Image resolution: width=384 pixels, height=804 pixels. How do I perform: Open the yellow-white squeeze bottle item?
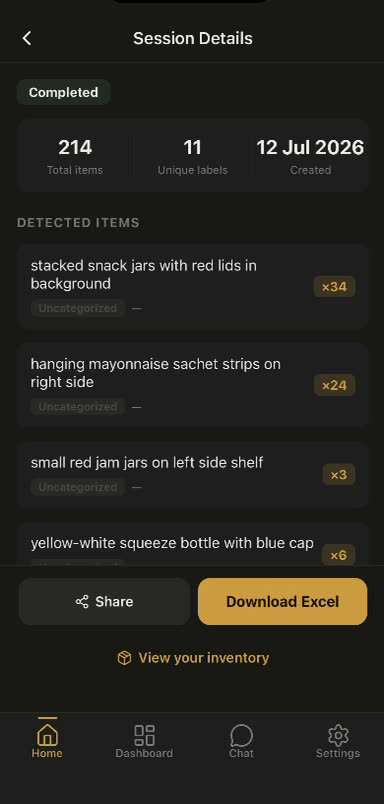[x=193, y=544]
